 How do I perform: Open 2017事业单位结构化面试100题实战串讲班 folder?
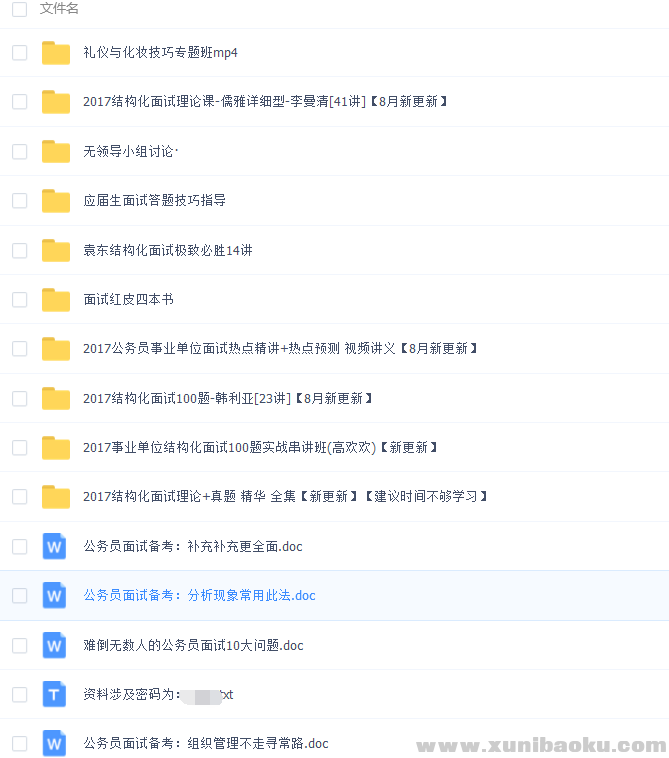(x=260, y=447)
